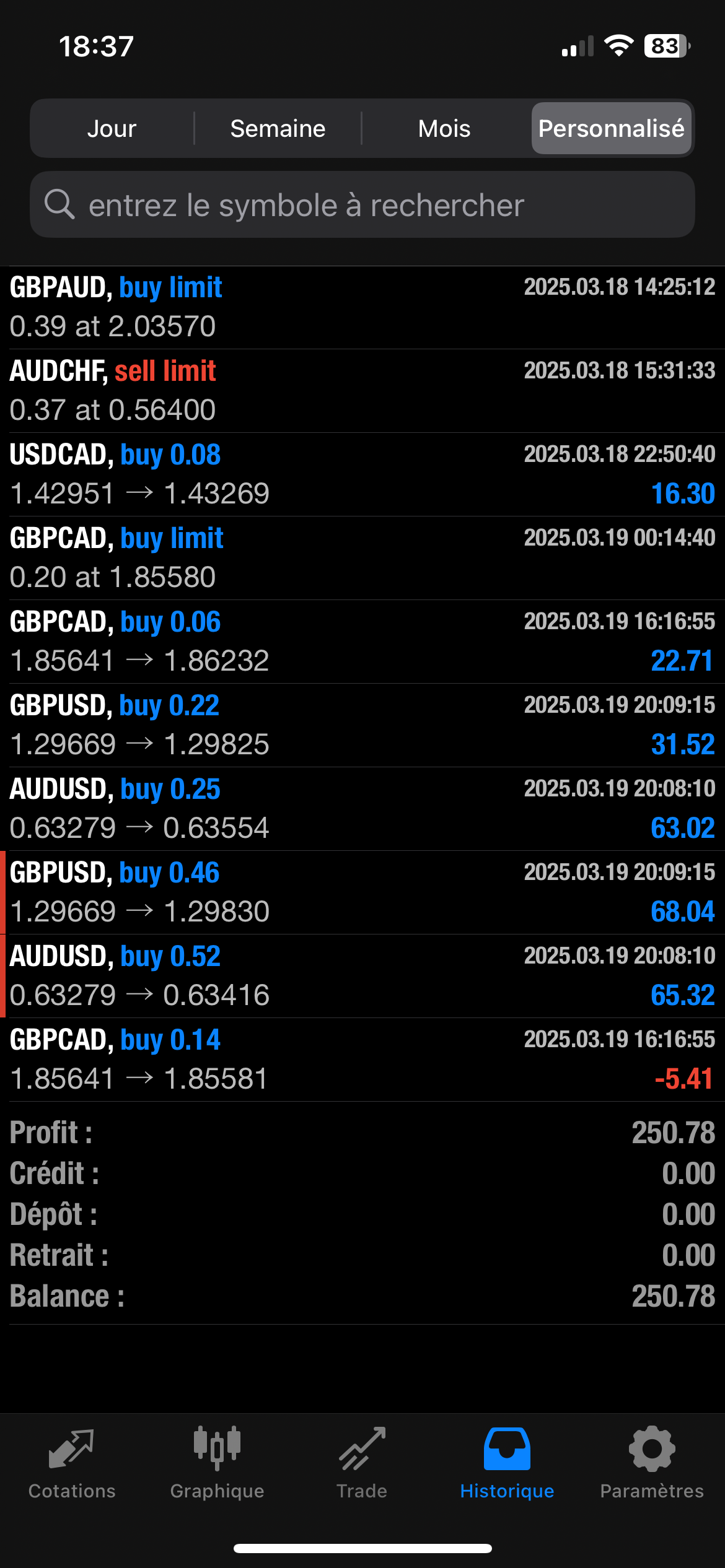This screenshot has height=1568, width=725.
Task: Switch to the Mois period filter
Action: pos(444,128)
